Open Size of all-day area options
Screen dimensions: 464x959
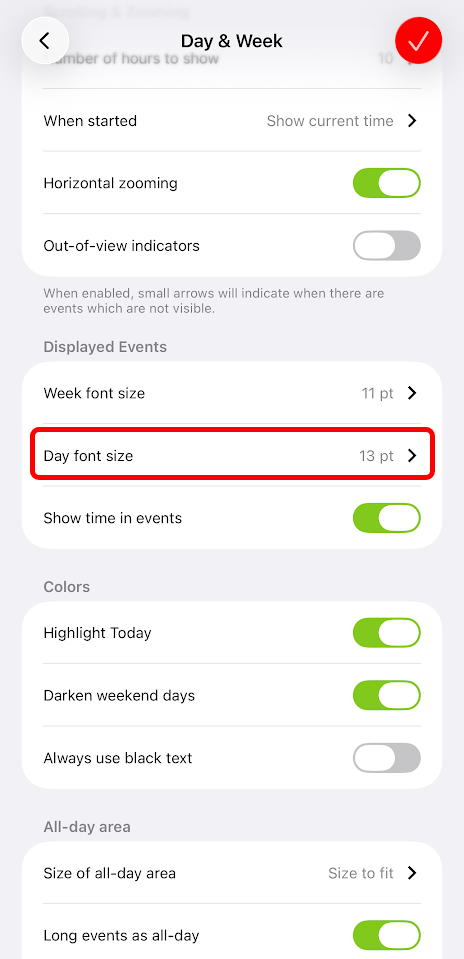232,873
